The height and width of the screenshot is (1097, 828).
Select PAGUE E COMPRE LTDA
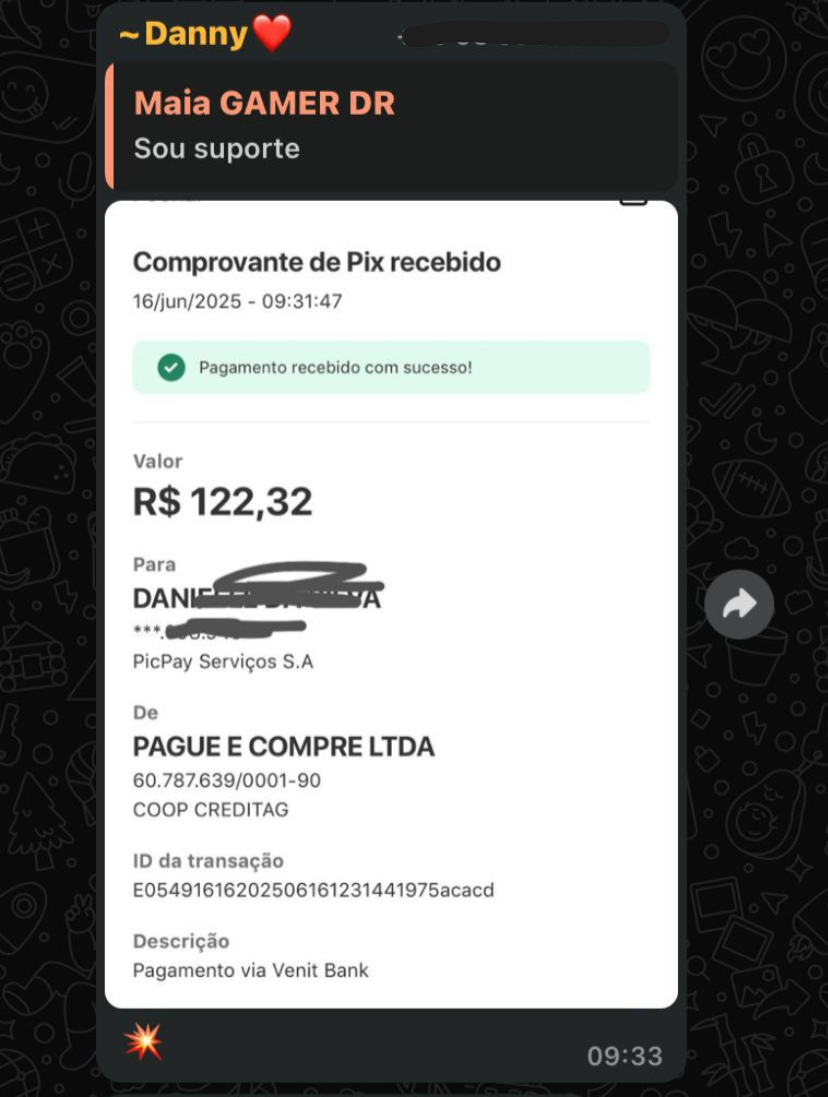click(x=284, y=746)
